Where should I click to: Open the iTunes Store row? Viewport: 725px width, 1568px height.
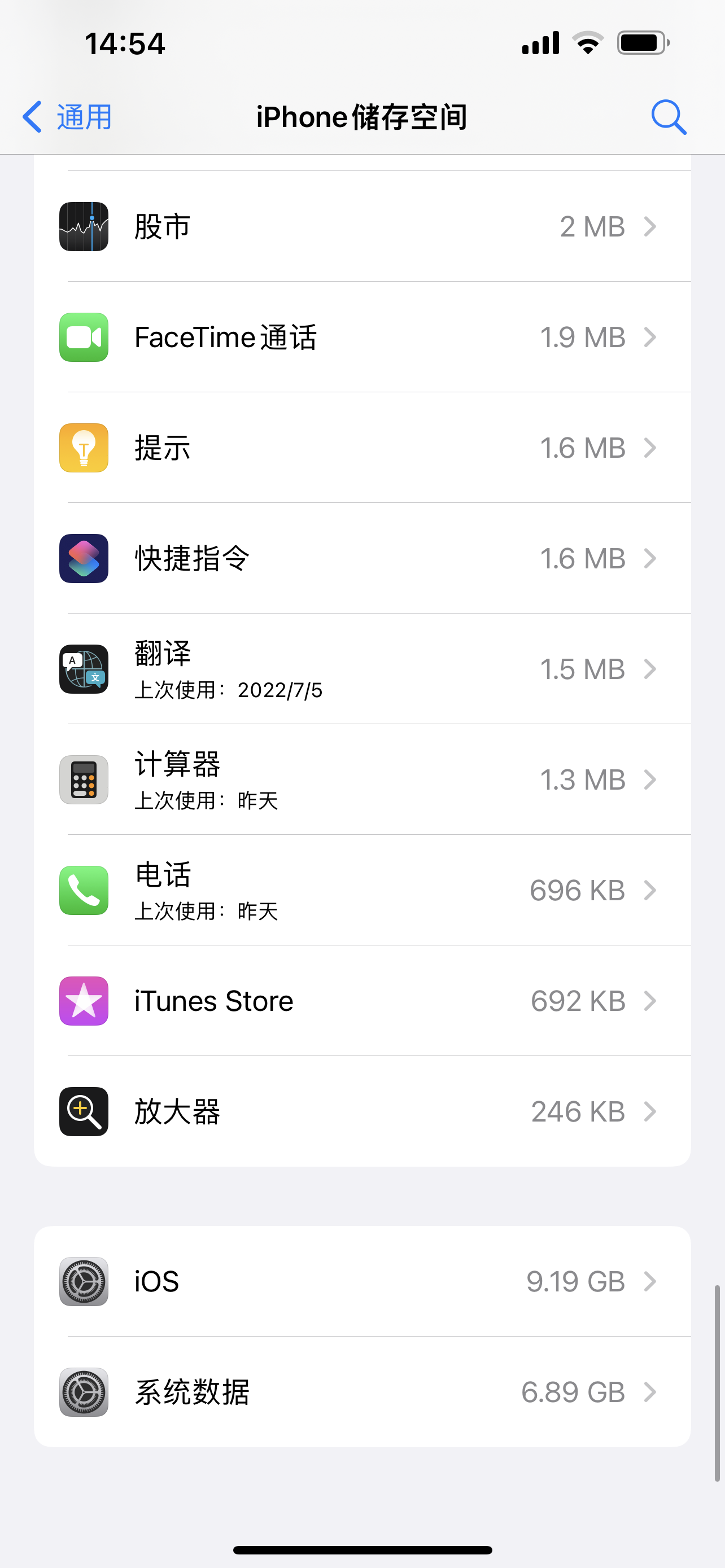click(x=361, y=1001)
